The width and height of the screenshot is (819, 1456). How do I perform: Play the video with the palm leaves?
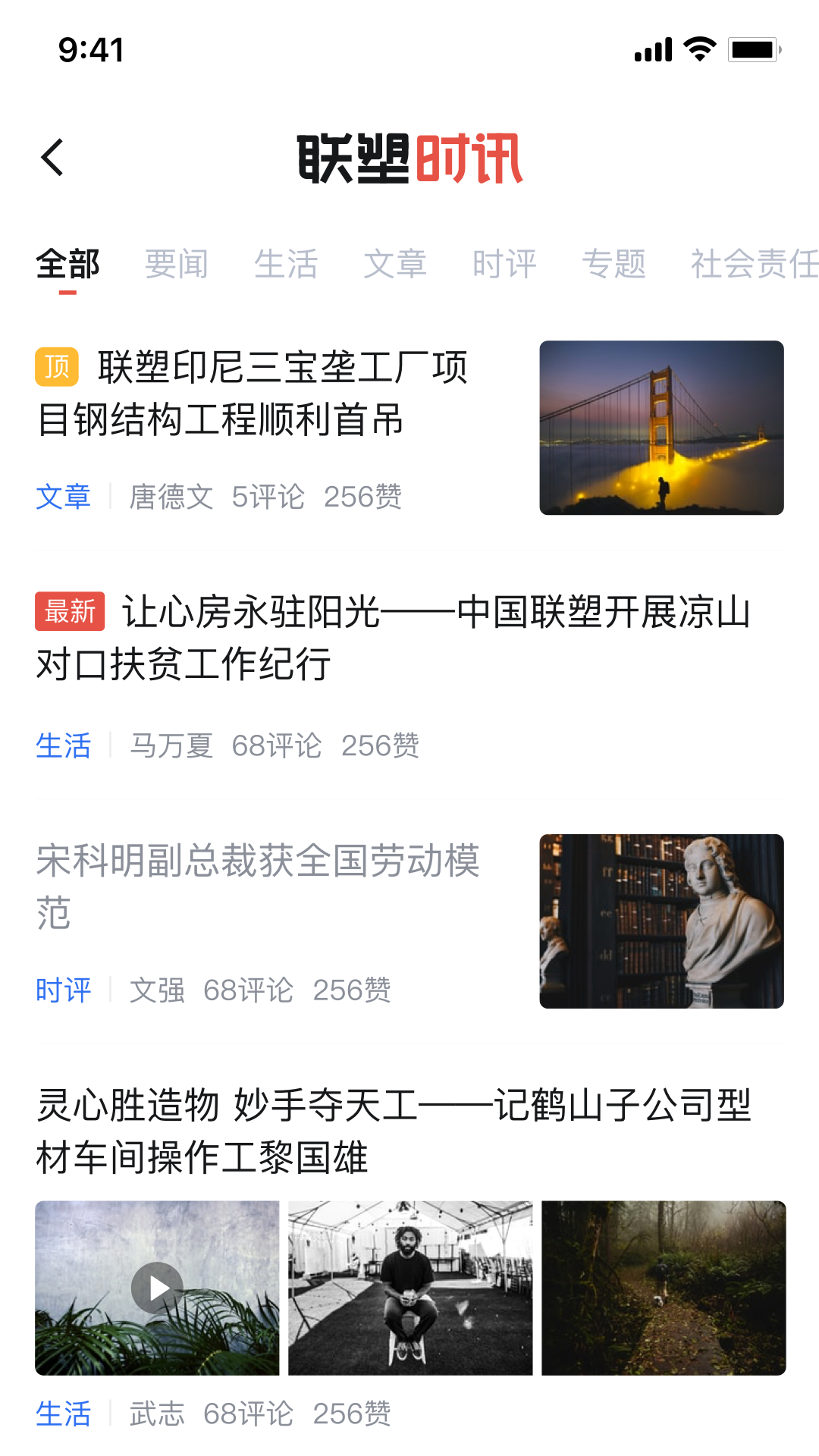pyautogui.click(x=157, y=1288)
